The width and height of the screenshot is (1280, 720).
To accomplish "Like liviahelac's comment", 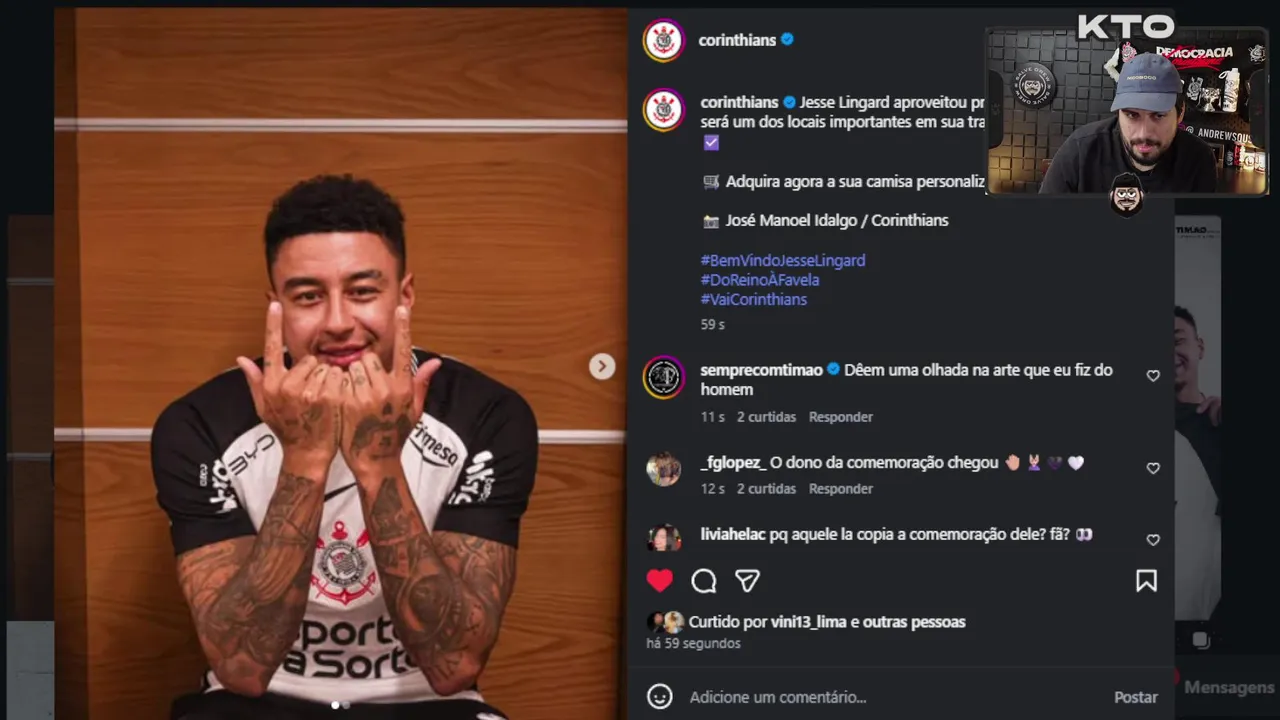I will point(1153,540).
